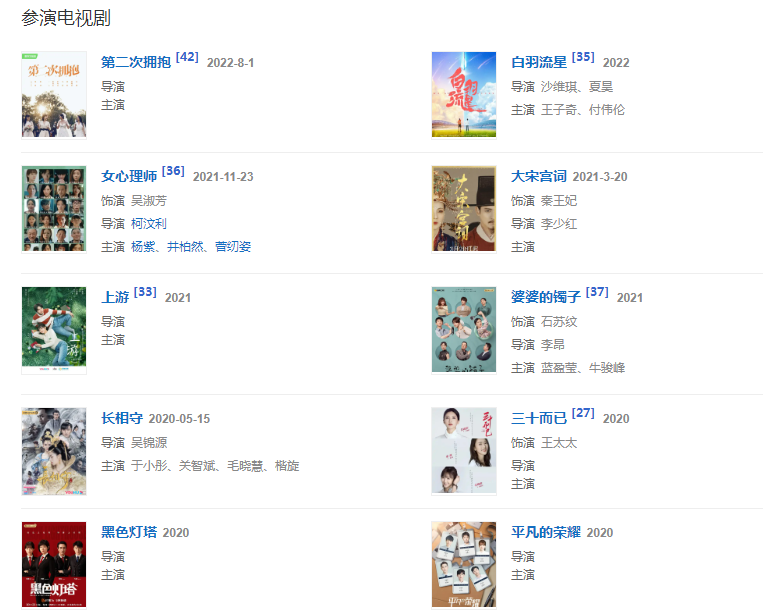The width and height of the screenshot is (763, 613).
Task: Open the 上游 drama title link
Action: point(115,297)
